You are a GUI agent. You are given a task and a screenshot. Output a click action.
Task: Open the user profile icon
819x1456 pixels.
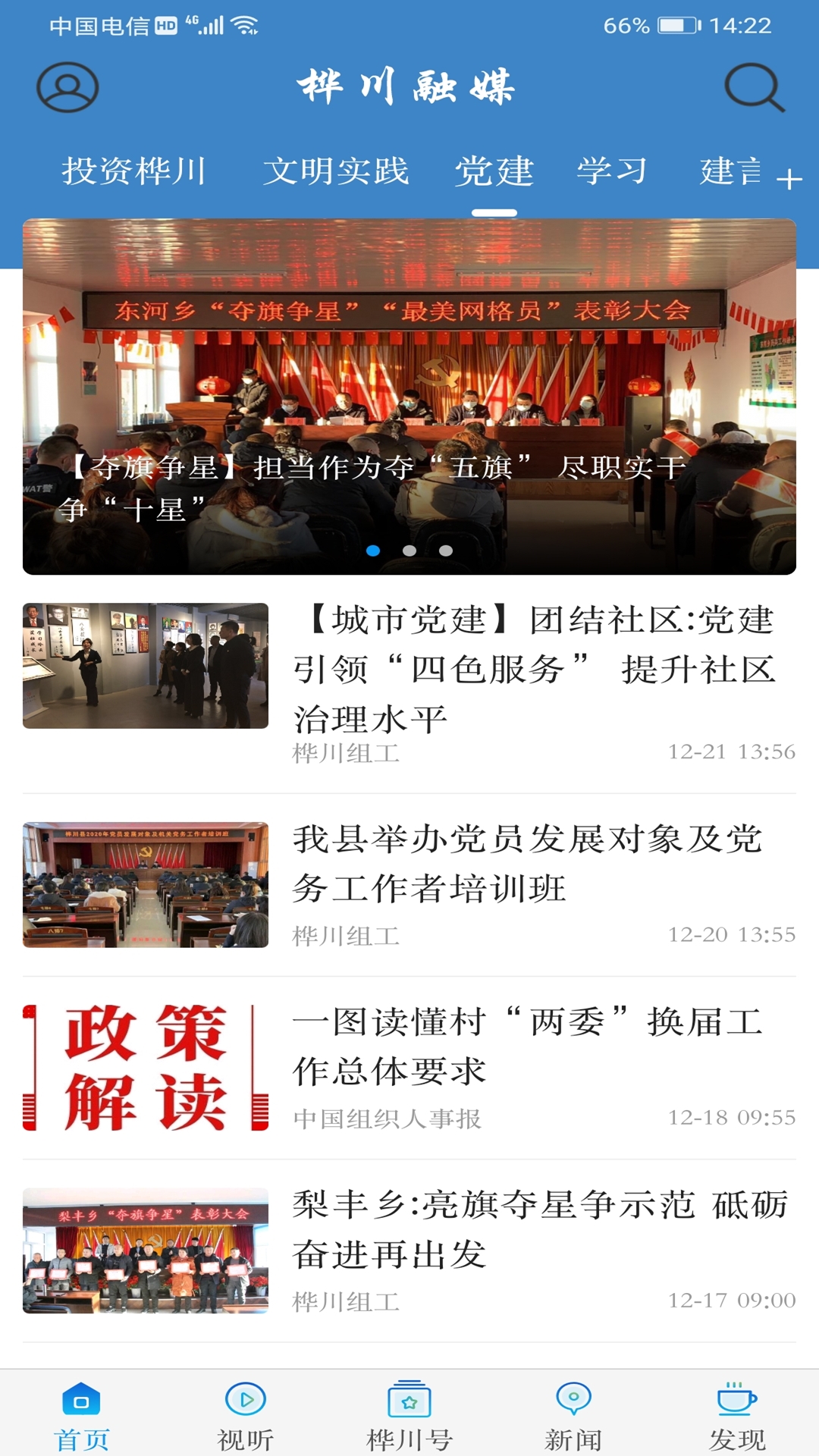point(67,87)
